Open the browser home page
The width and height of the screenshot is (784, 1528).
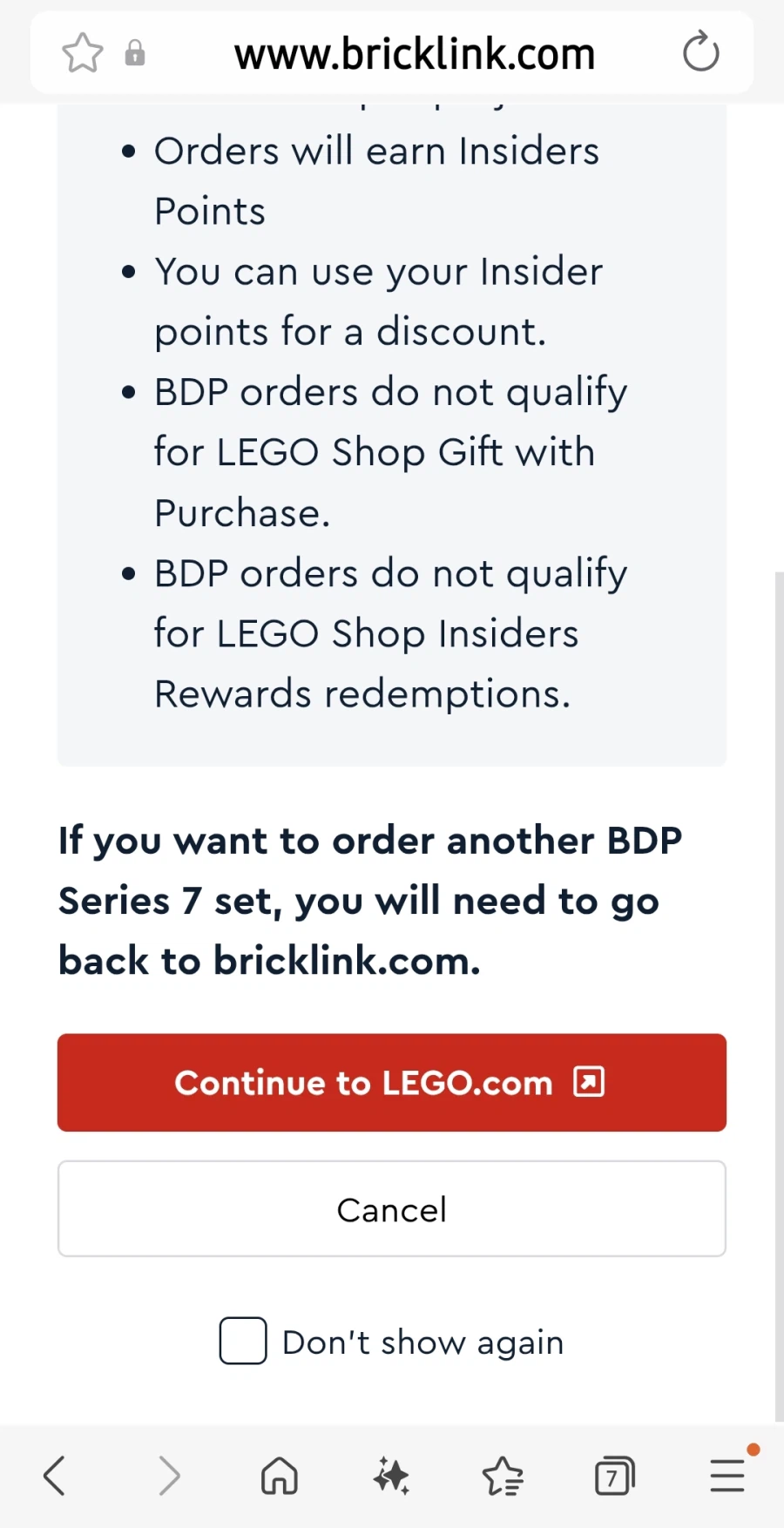tap(280, 1476)
